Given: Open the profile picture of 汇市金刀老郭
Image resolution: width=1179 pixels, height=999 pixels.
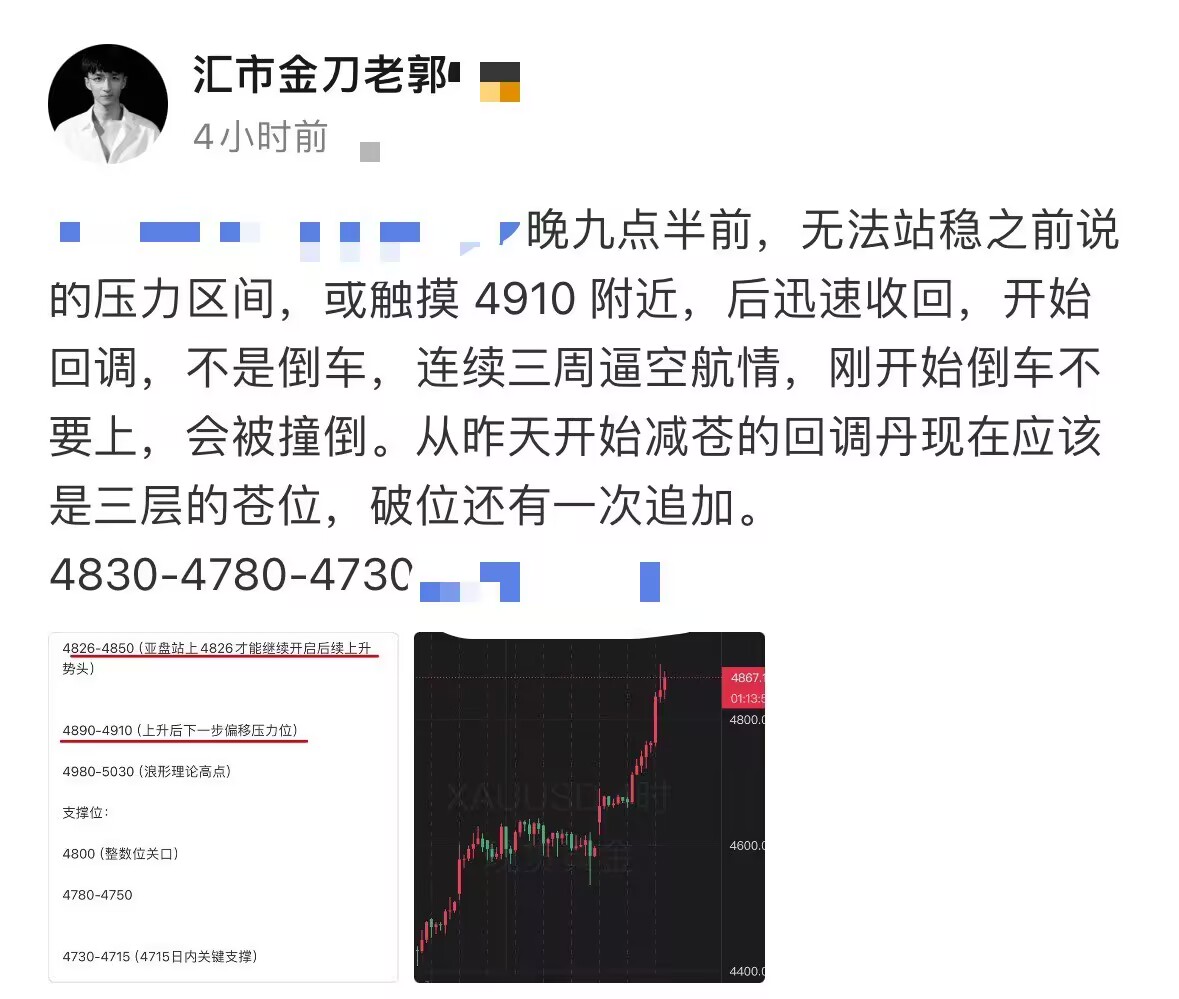Looking at the screenshot, I should [108, 104].
